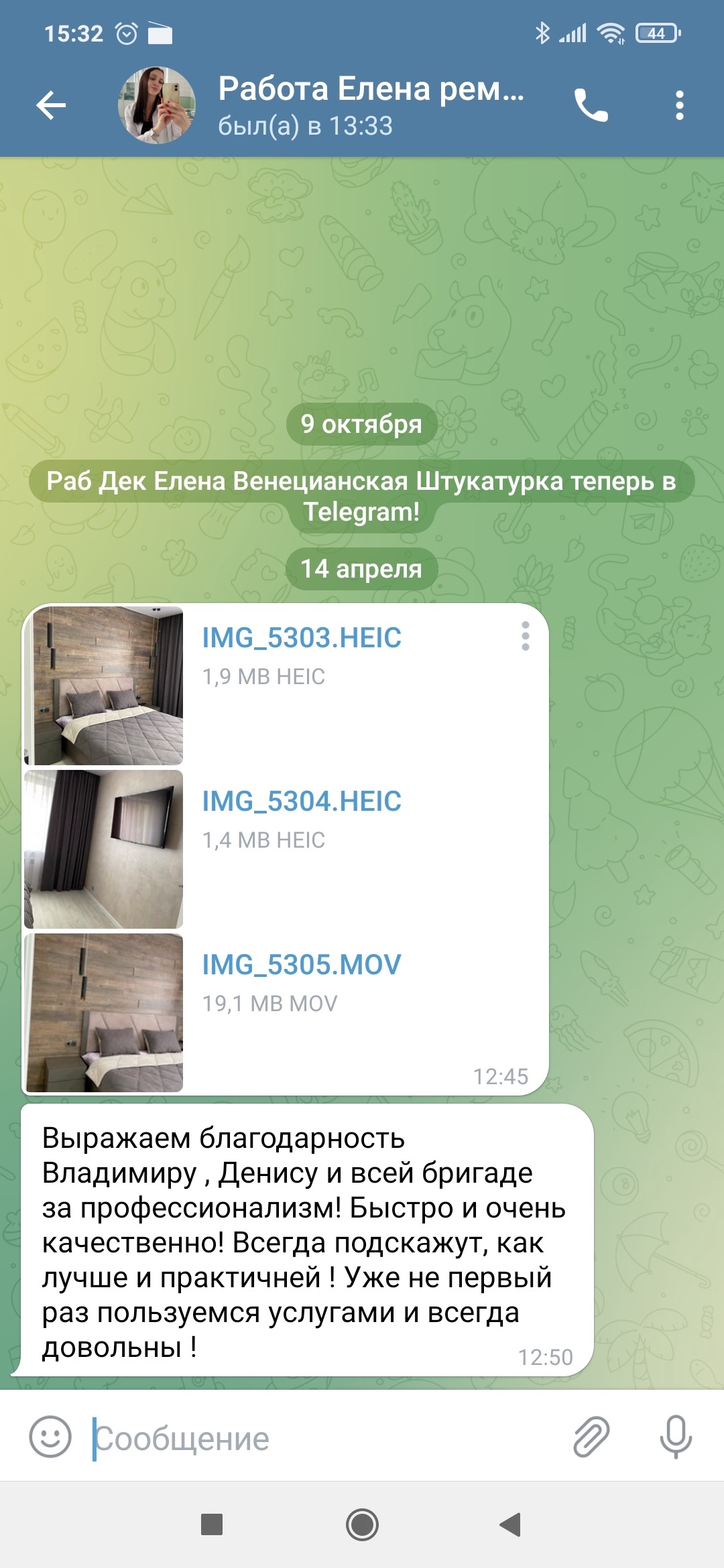The image size is (724, 1568).
Task: Focus the Сообщение message field
Action: 322,1439
